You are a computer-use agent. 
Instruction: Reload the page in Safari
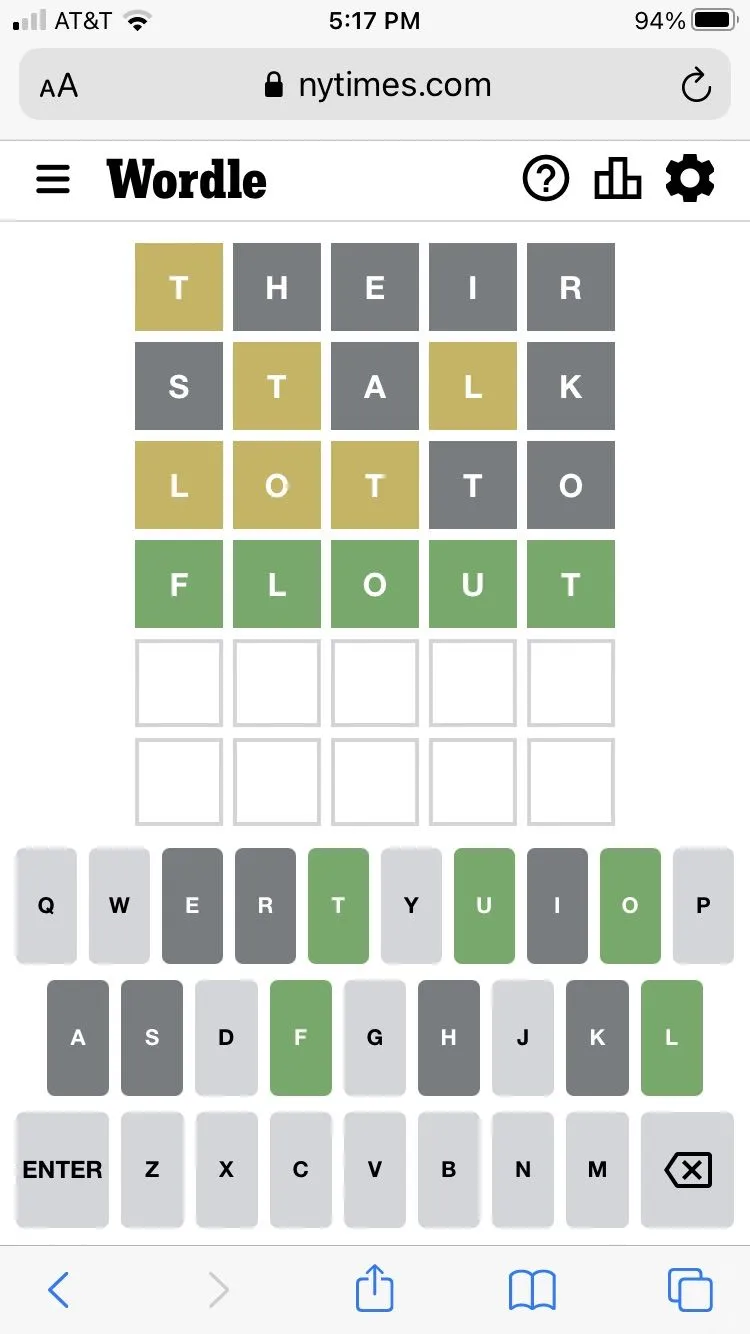pos(696,86)
